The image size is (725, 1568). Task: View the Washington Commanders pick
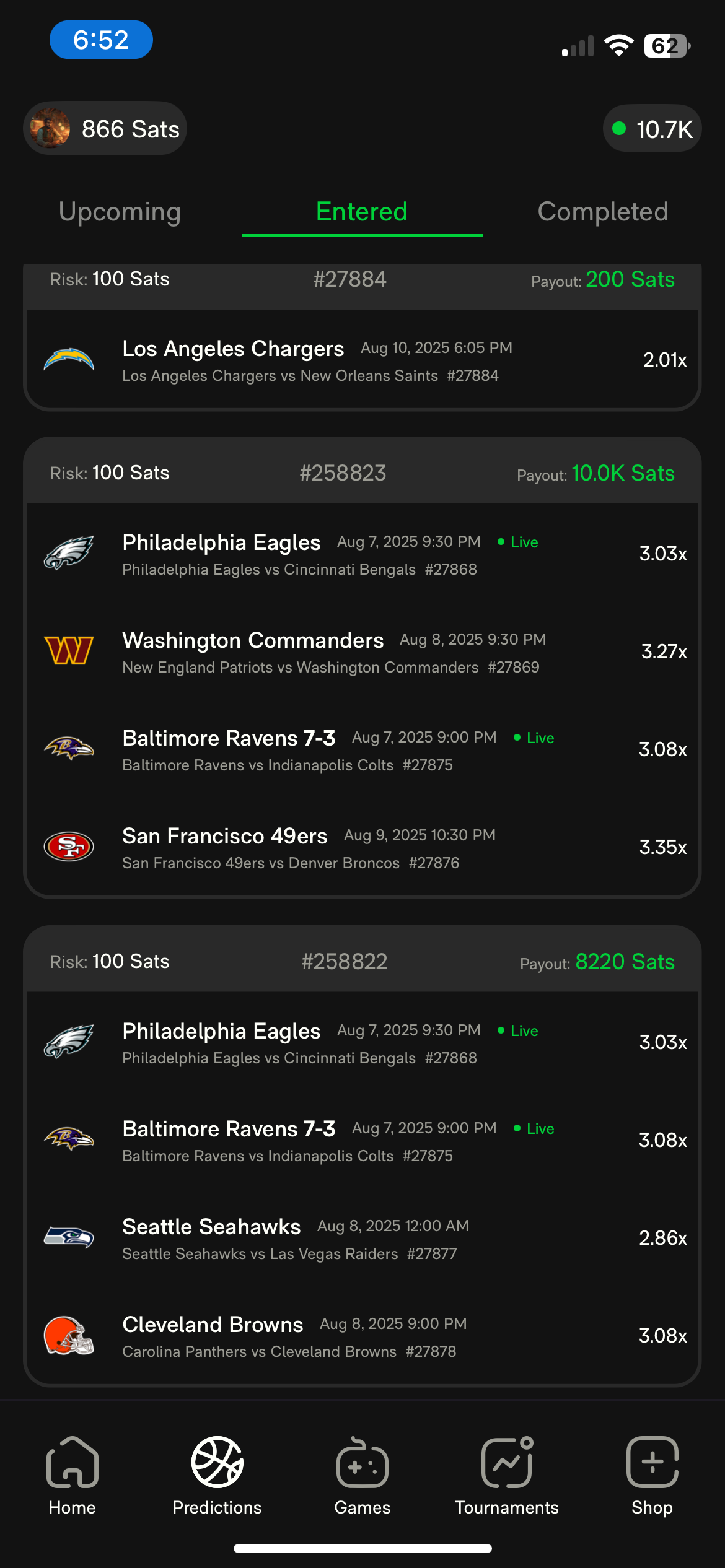click(x=362, y=652)
